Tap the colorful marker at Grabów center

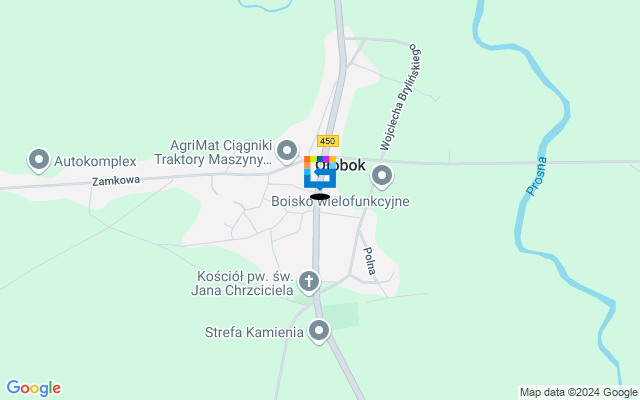pos(320,172)
